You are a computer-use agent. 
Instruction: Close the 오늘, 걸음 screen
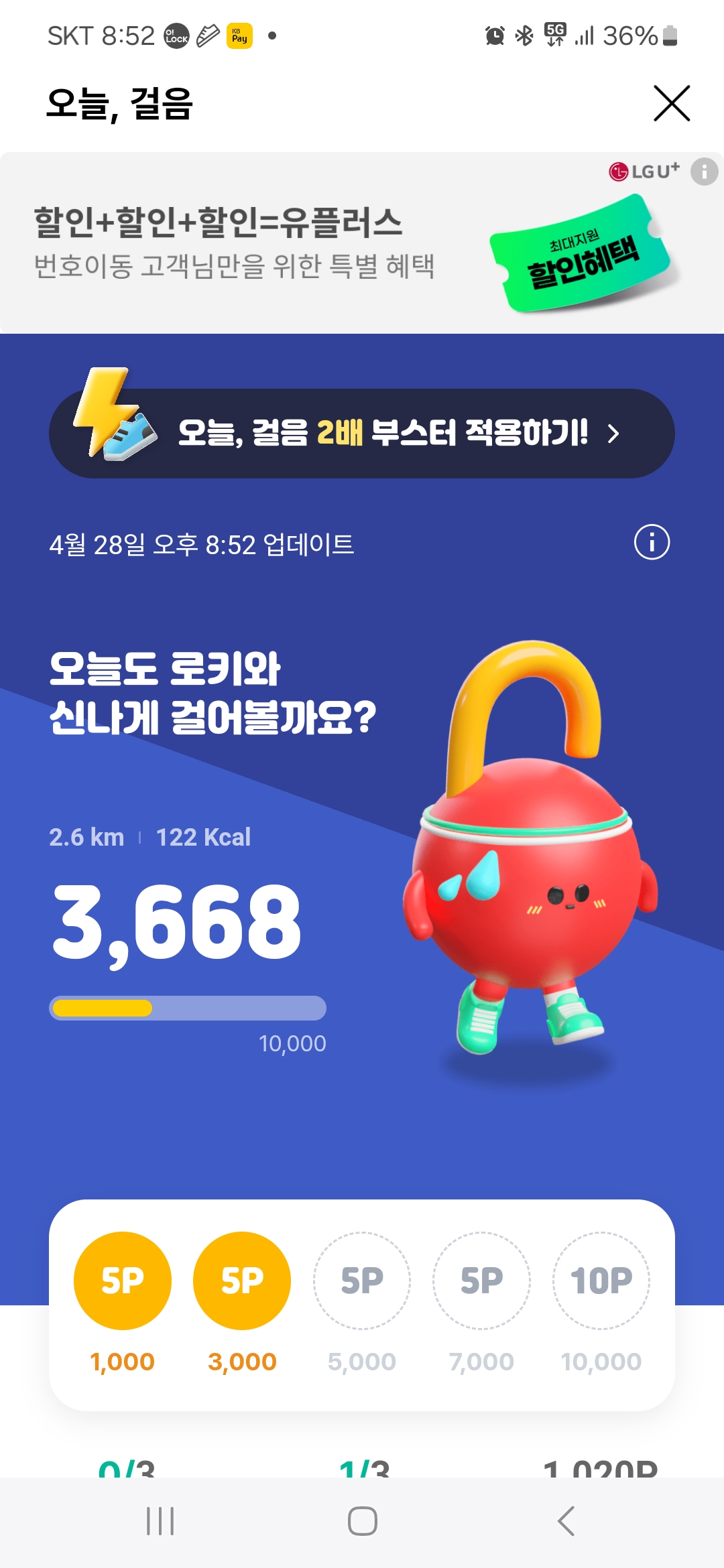tap(672, 103)
